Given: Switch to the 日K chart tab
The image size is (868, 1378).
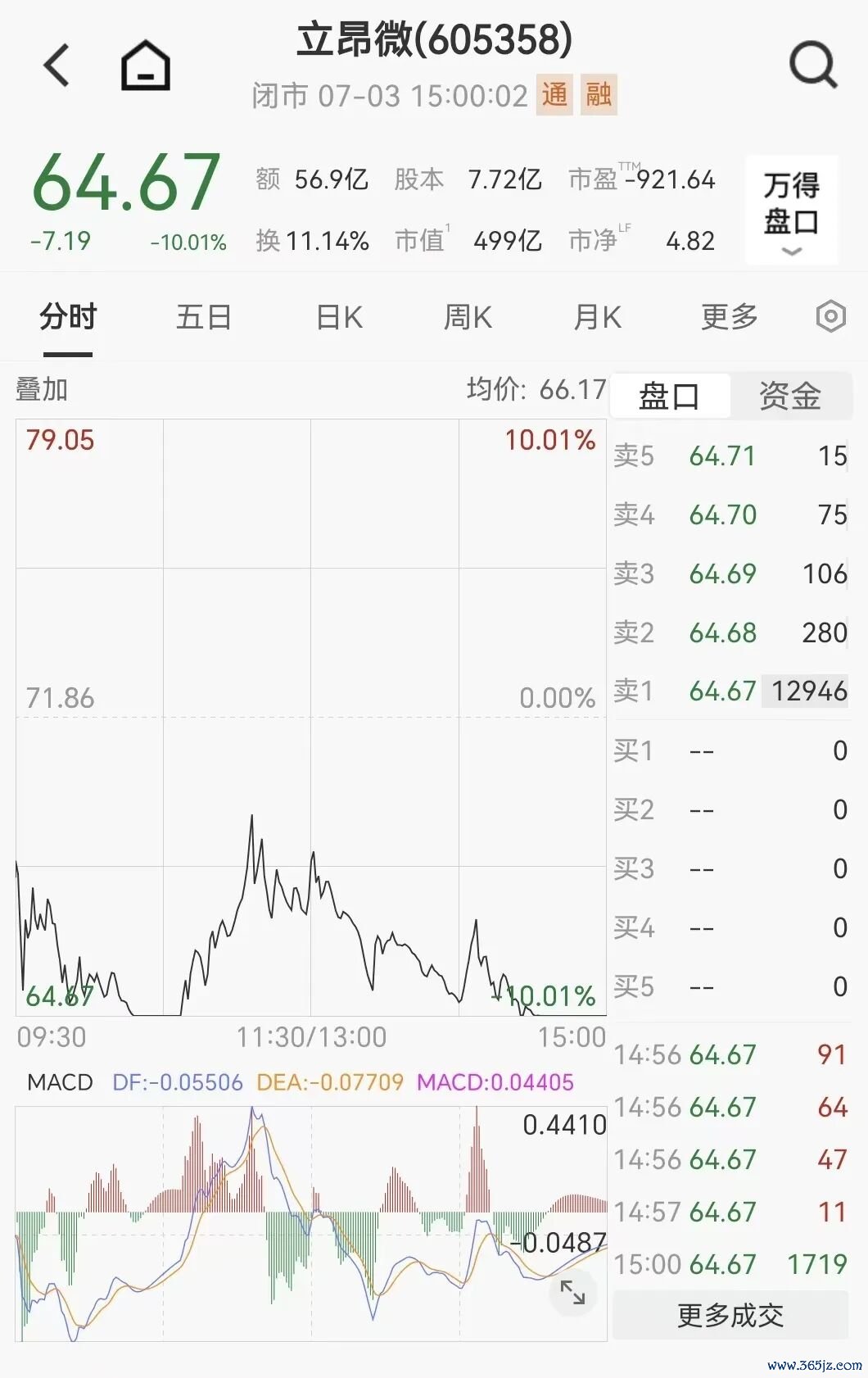Looking at the screenshot, I should [339, 317].
